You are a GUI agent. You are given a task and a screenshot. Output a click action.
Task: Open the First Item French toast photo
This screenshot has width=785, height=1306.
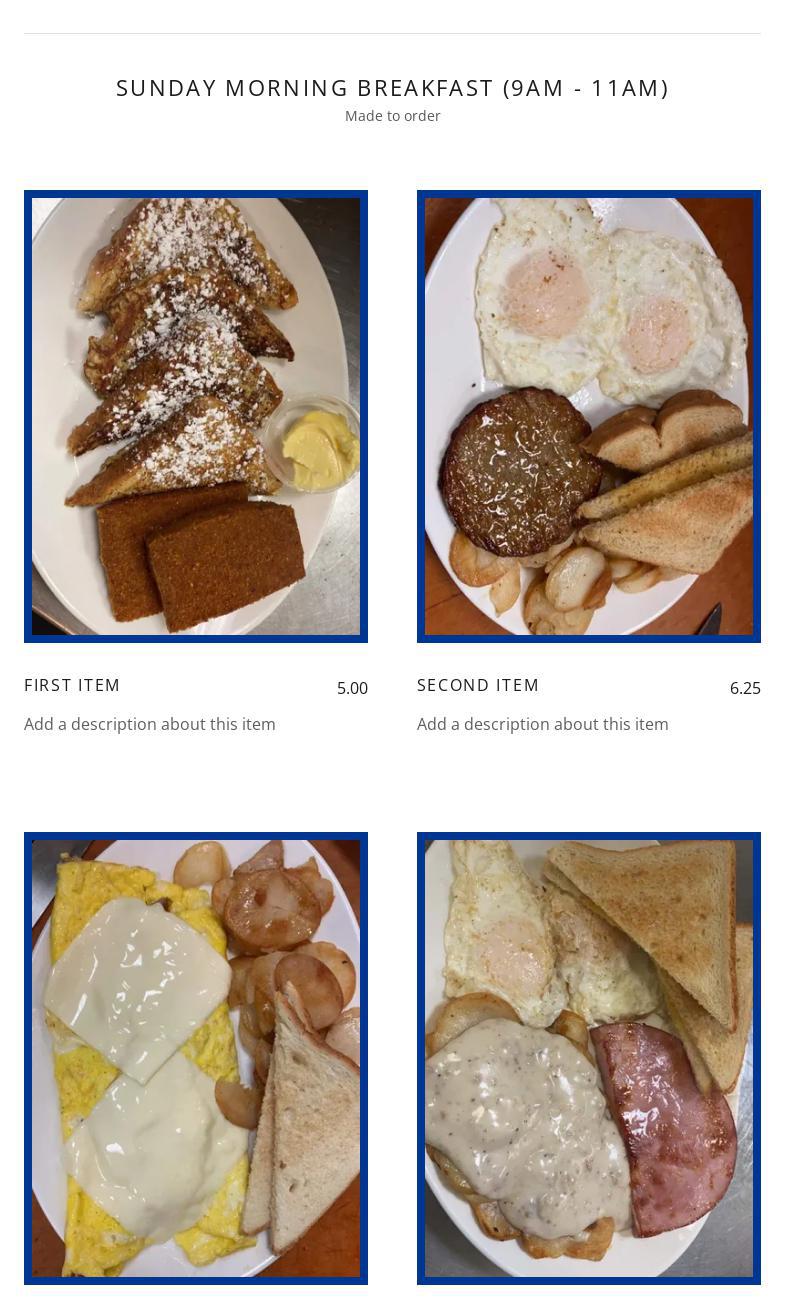coord(196,416)
